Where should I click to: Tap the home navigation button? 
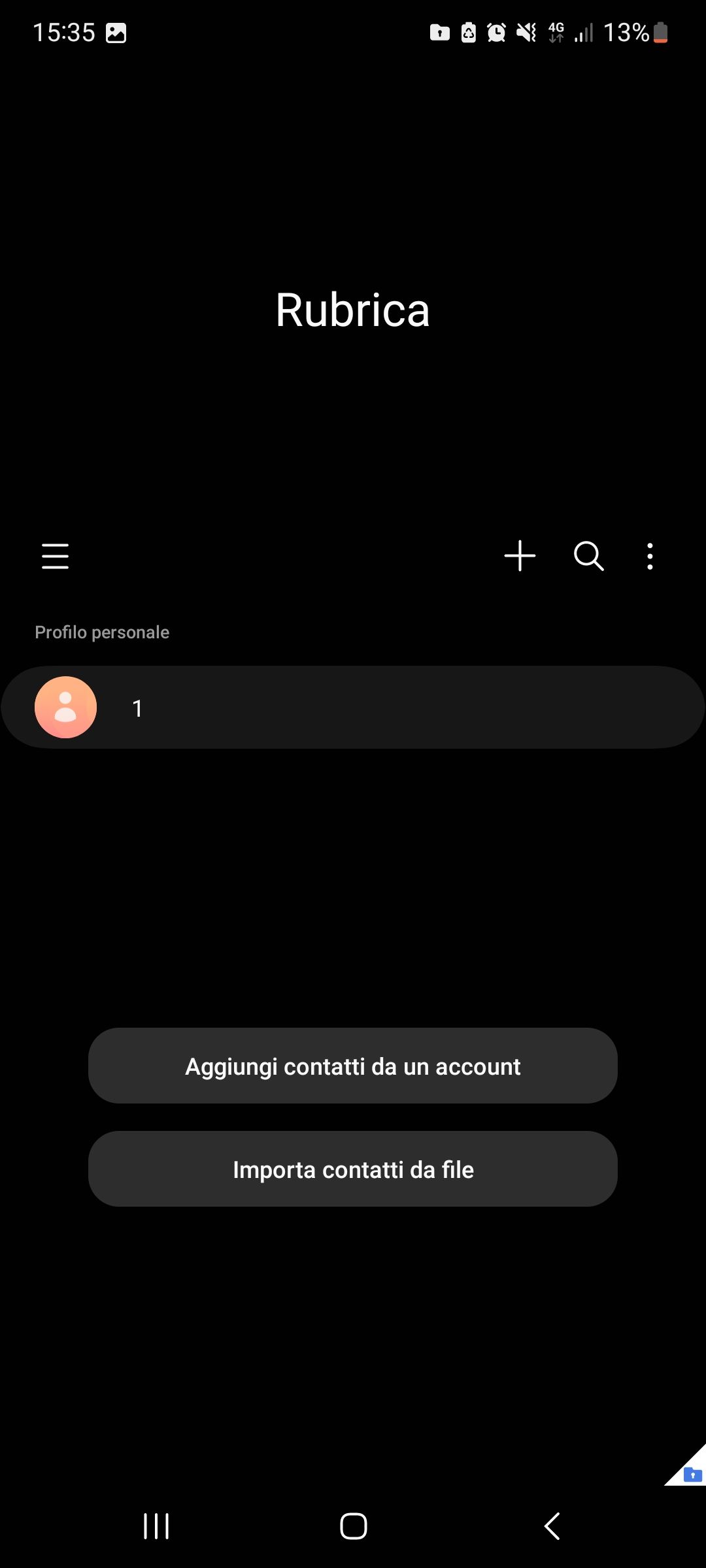[x=353, y=1527]
